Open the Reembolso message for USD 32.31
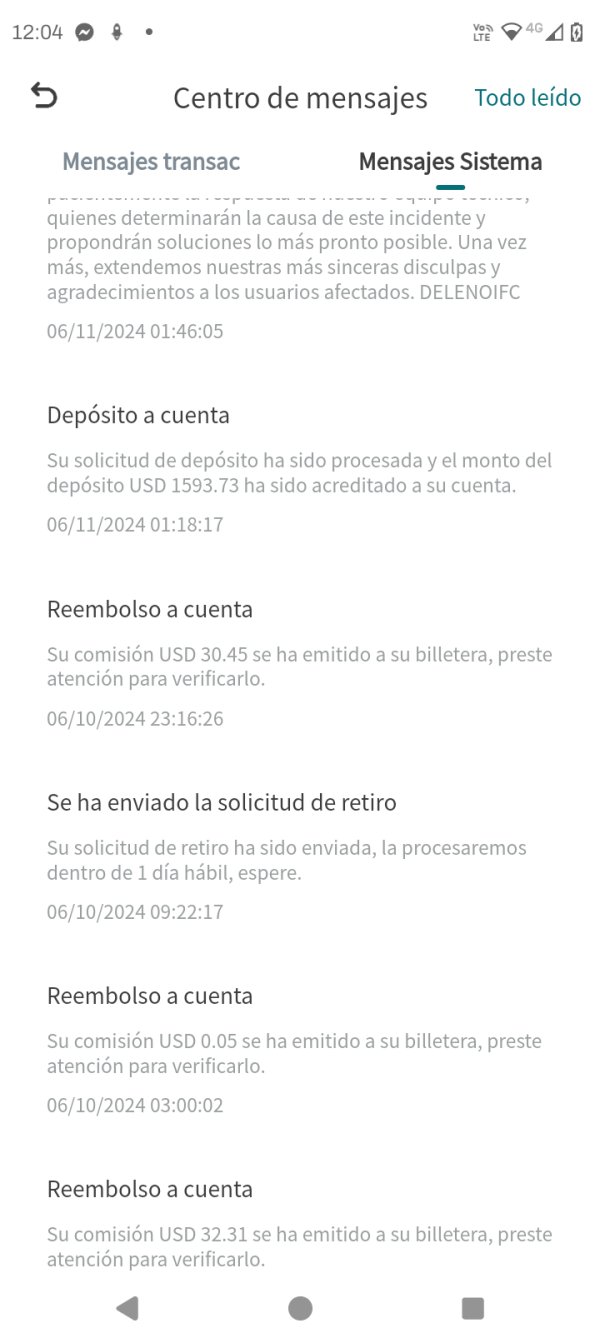600x1343 pixels. (300, 1225)
